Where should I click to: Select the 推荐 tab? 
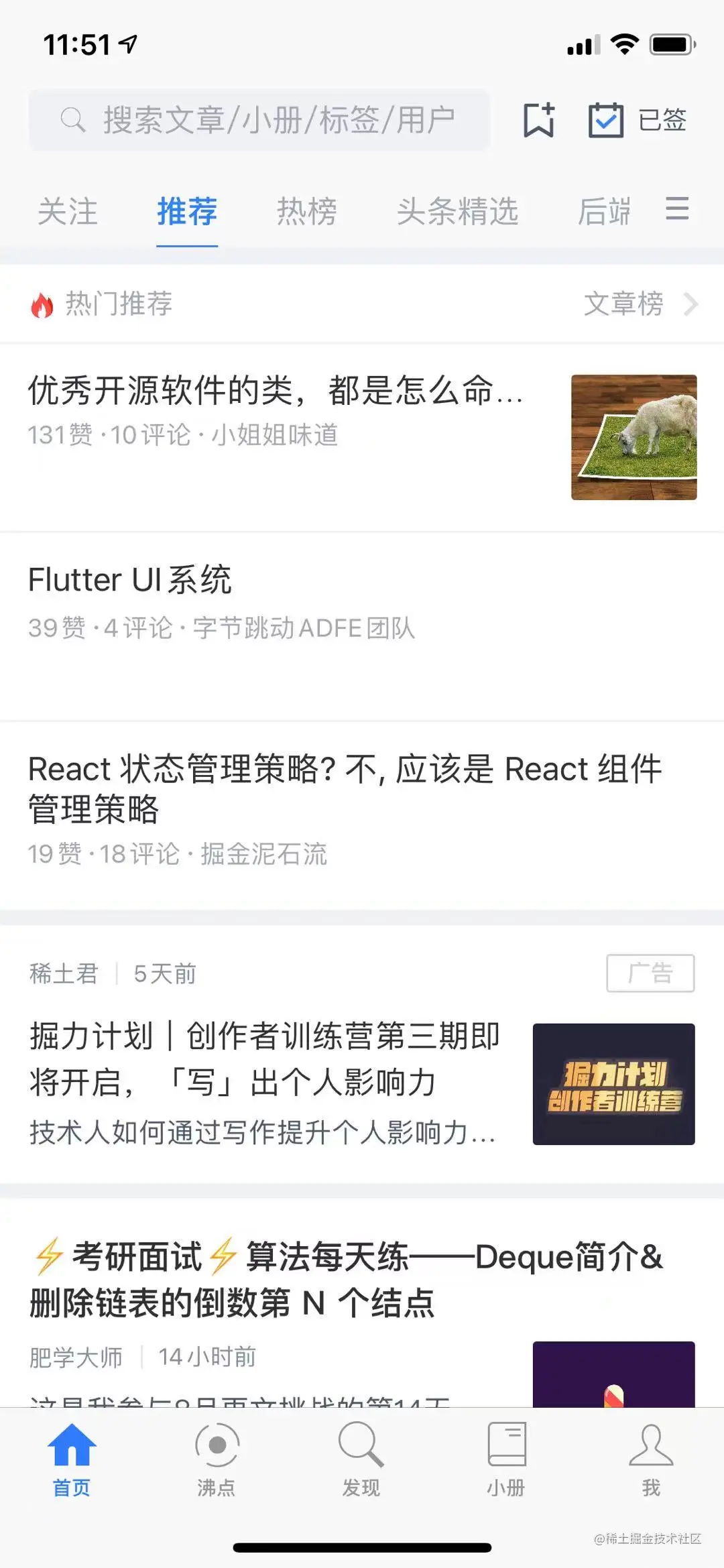pos(187,212)
